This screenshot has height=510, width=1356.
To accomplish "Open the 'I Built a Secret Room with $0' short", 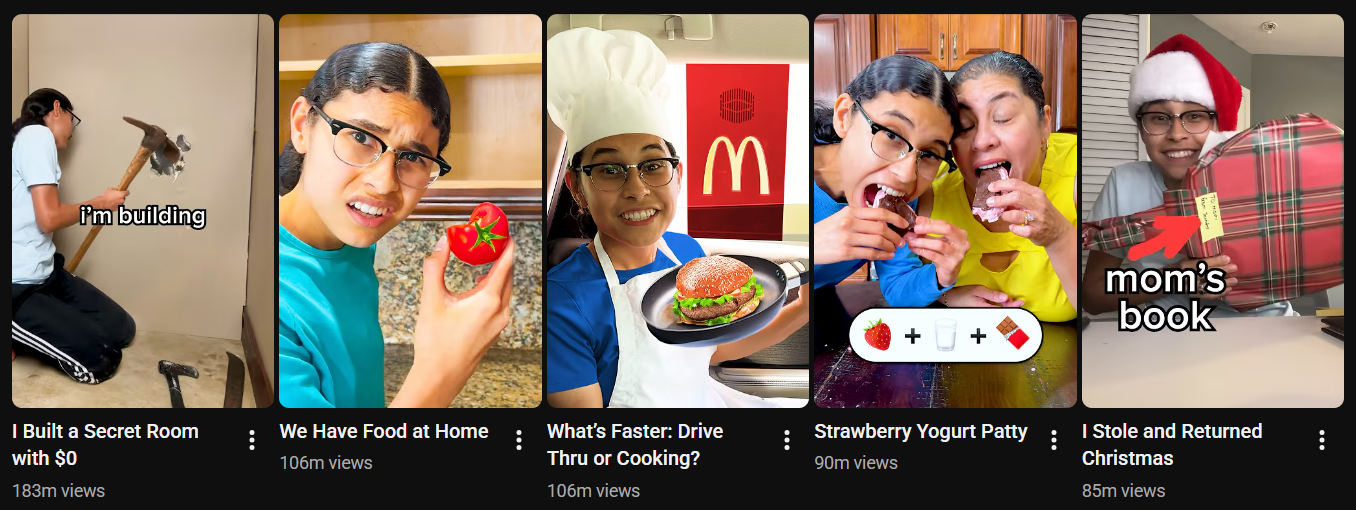I will pos(142,210).
